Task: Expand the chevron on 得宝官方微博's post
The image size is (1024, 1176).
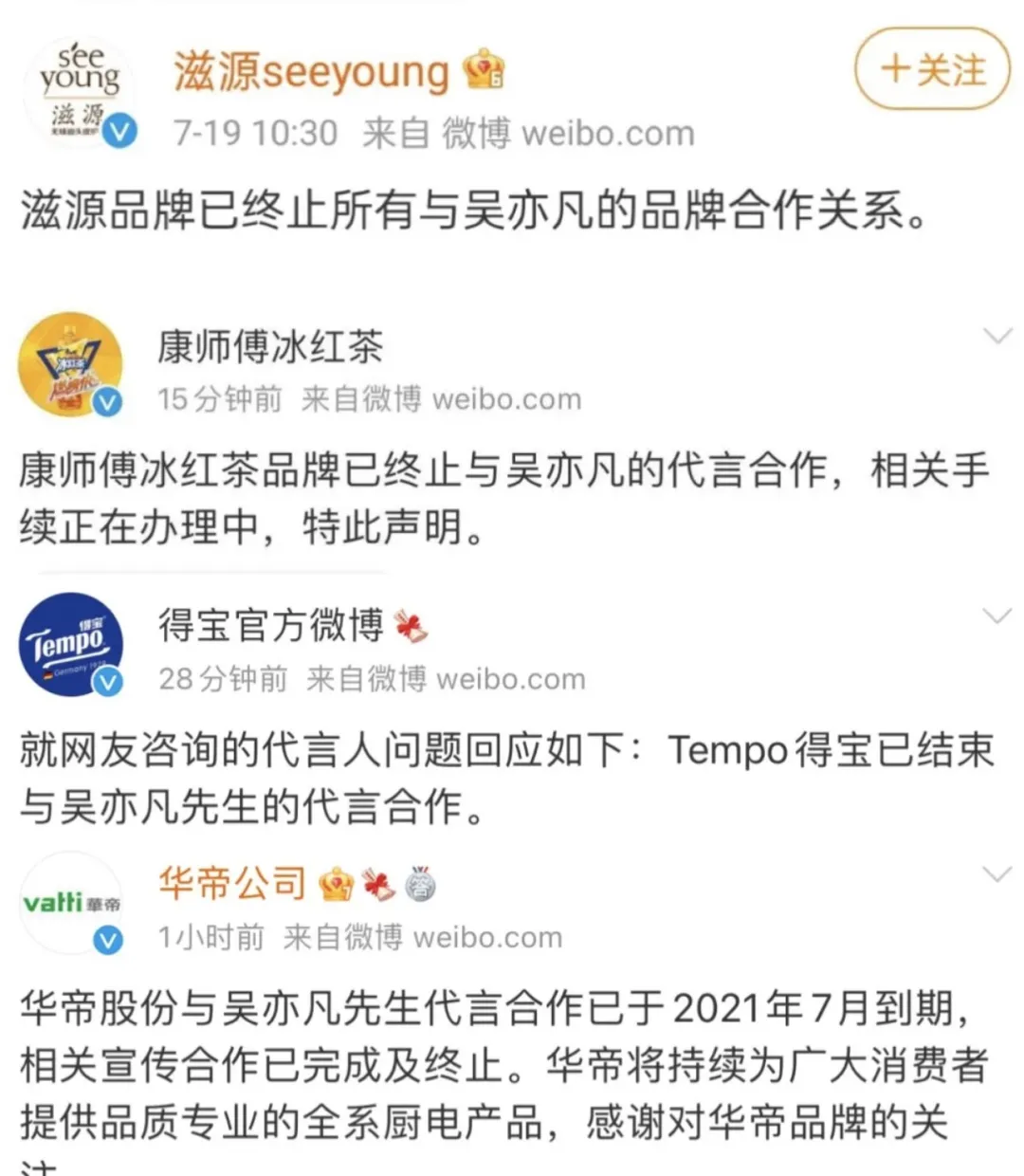Action: pyautogui.click(x=996, y=616)
